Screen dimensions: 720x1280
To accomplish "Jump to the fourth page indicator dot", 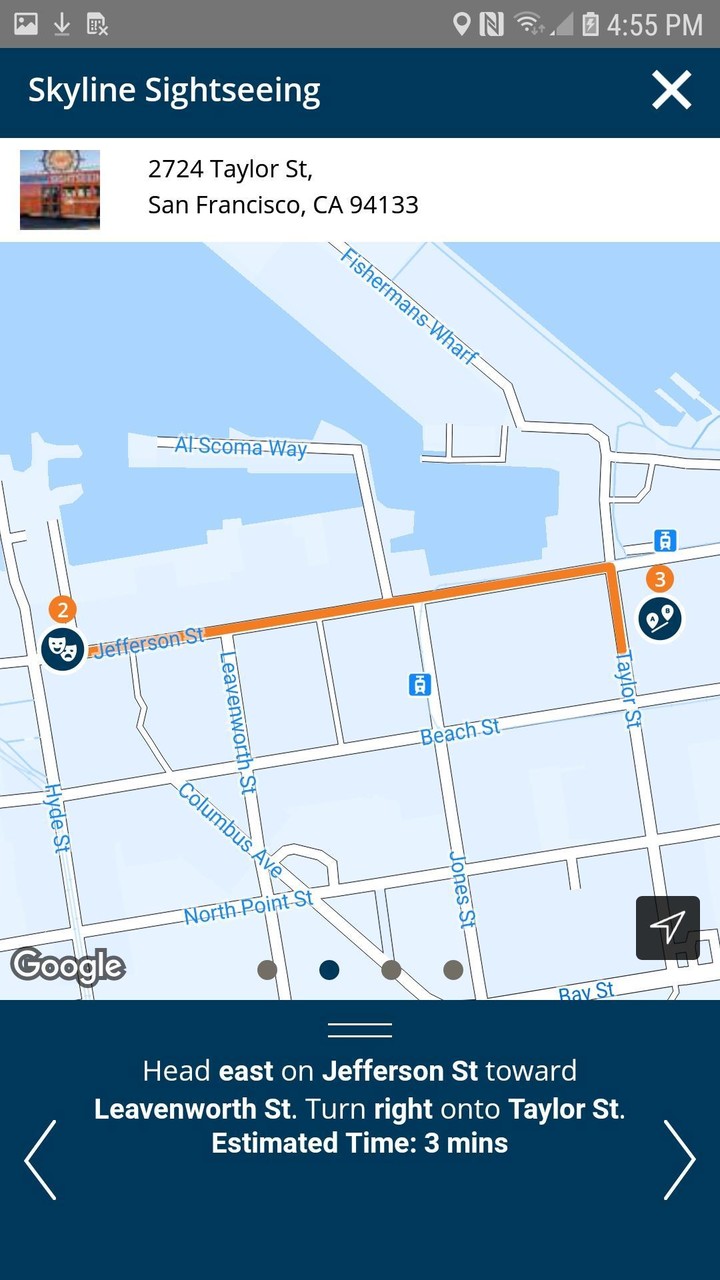I will pyautogui.click(x=453, y=969).
